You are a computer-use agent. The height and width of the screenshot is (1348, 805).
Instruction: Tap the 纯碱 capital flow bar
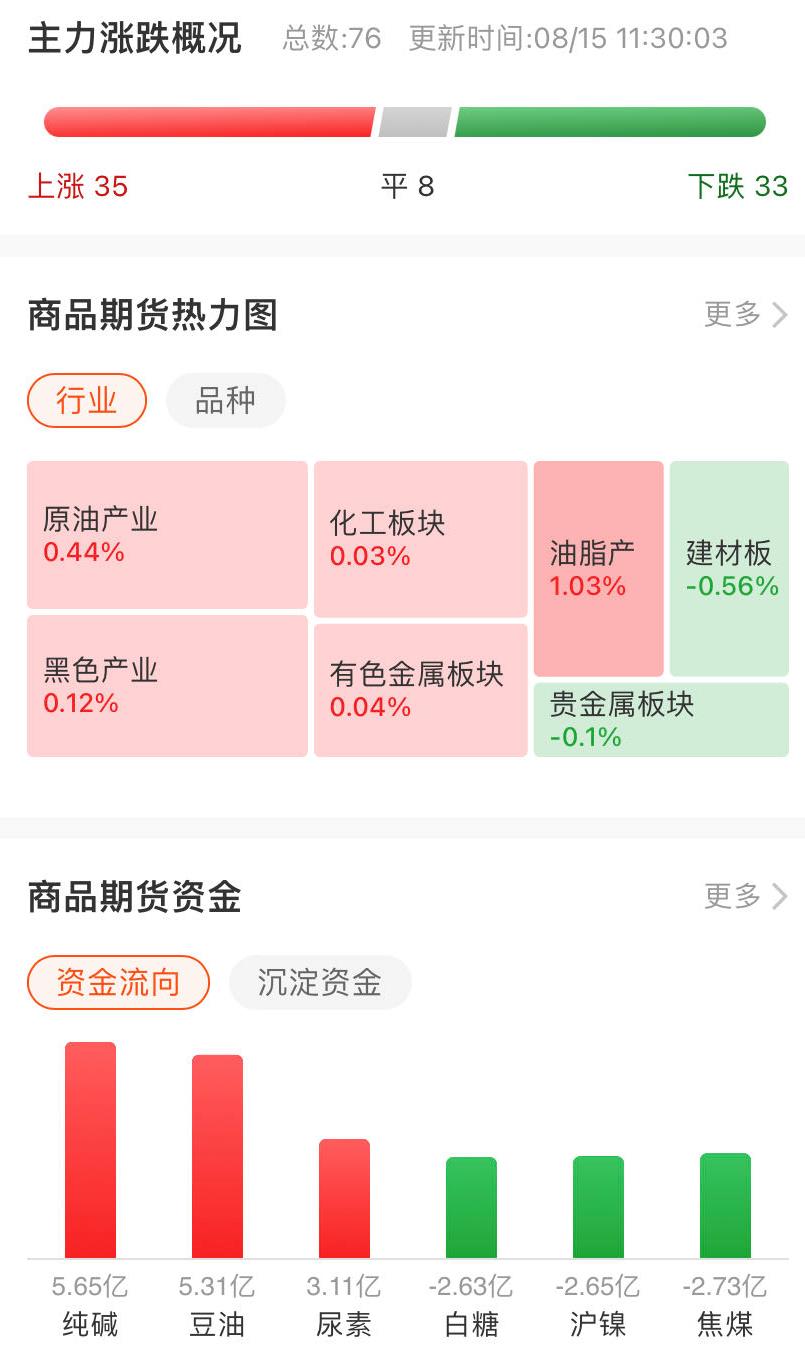pos(90,1150)
